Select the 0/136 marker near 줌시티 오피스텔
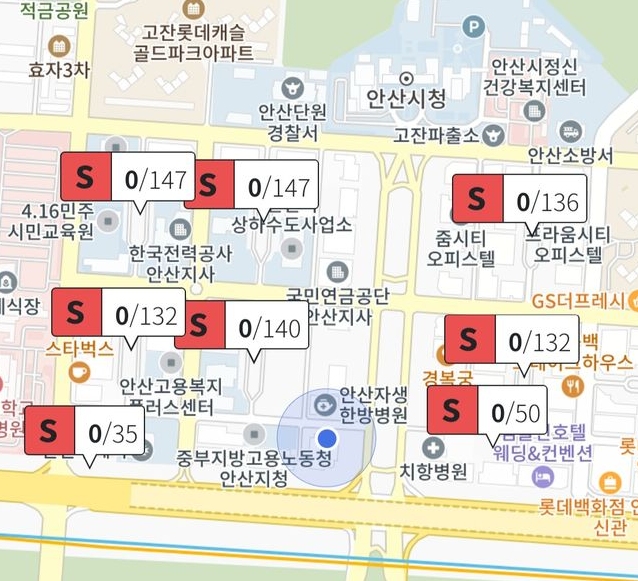Image resolution: width=638 pixels, height=581 pixels. click(519, 200)
